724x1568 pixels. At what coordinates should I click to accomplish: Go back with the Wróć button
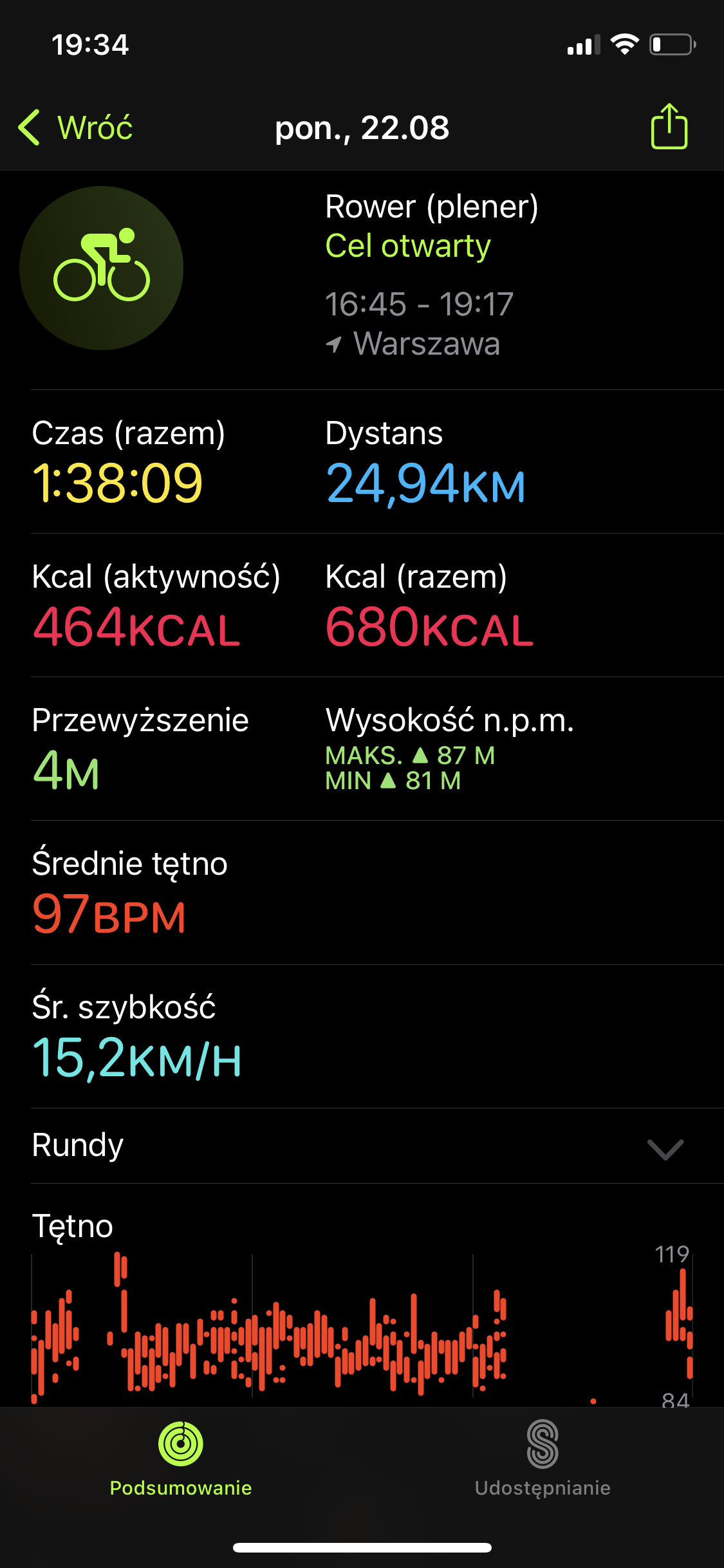click(x=75, y=127)
